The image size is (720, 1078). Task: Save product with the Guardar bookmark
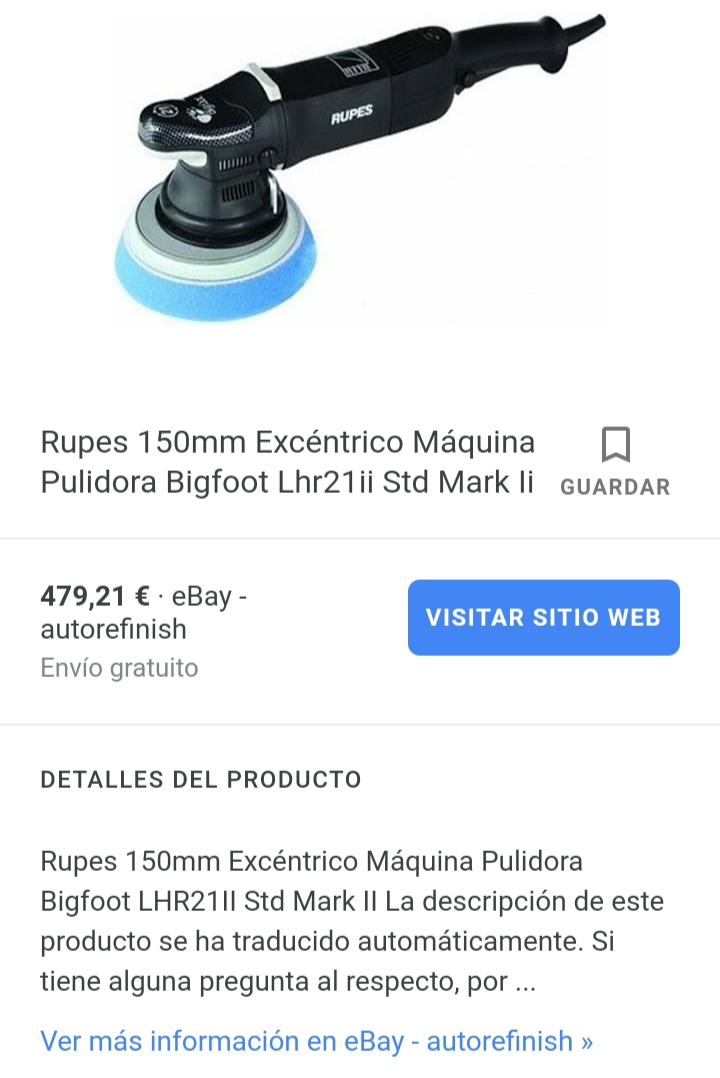615,460
